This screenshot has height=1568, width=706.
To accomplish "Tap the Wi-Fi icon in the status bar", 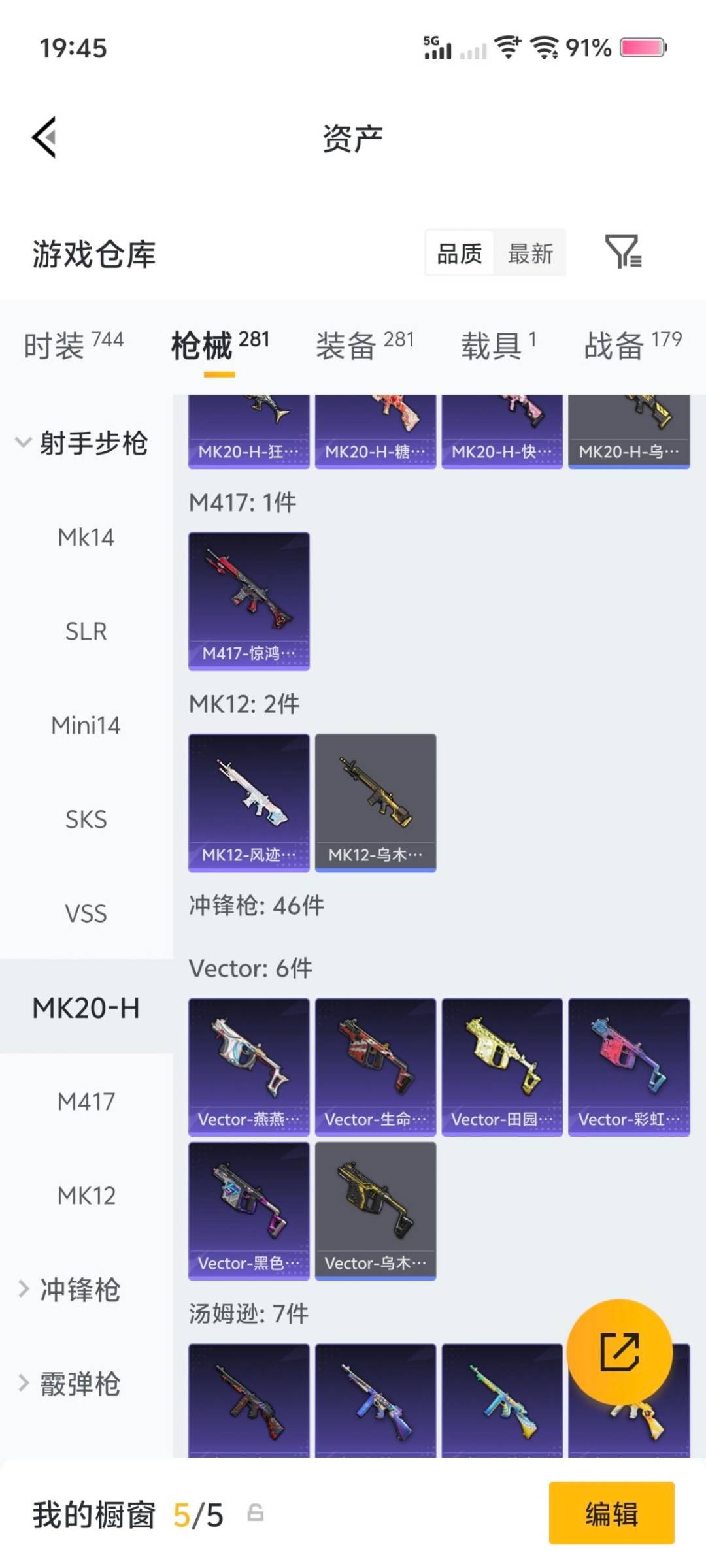I will tap(507, 47).
